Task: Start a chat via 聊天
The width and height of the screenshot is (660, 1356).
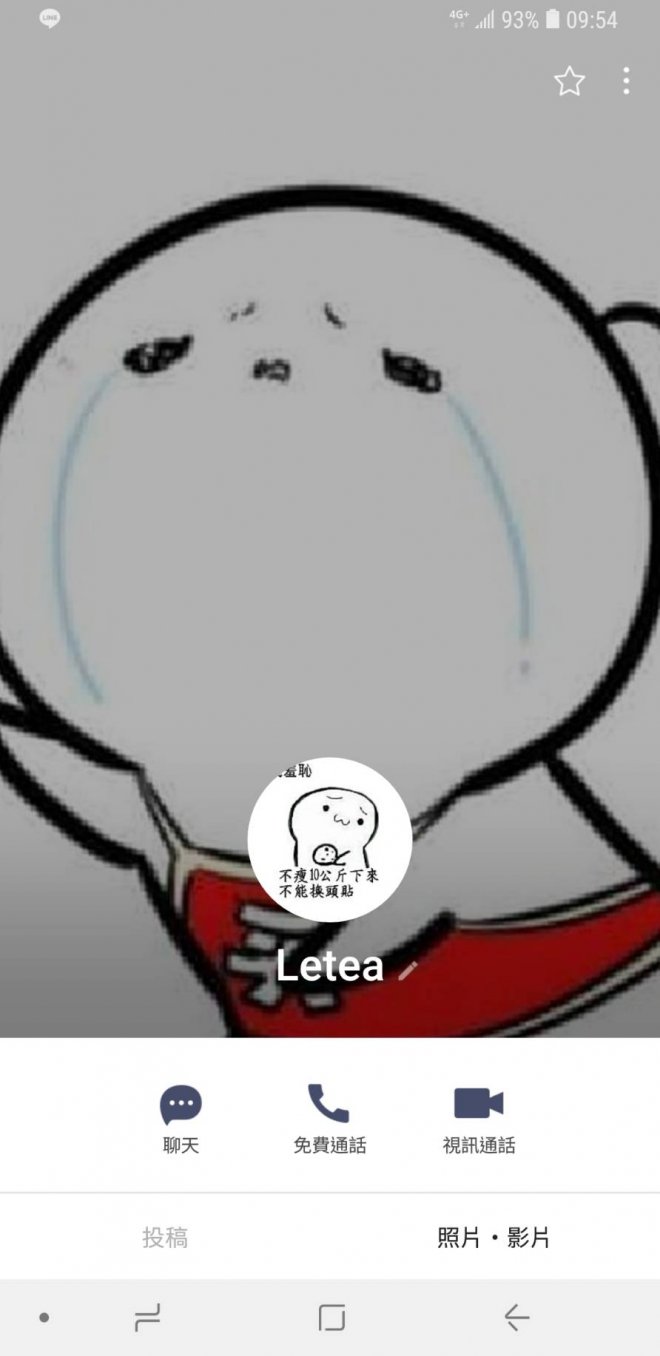Action: pyautogui.click(x=181, y=1119)
